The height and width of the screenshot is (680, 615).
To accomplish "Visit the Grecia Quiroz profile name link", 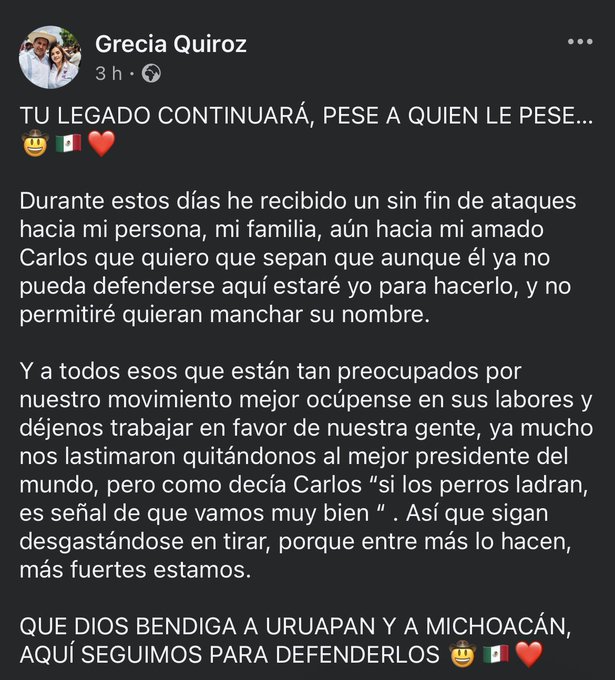I will click(x=170, y=44).
